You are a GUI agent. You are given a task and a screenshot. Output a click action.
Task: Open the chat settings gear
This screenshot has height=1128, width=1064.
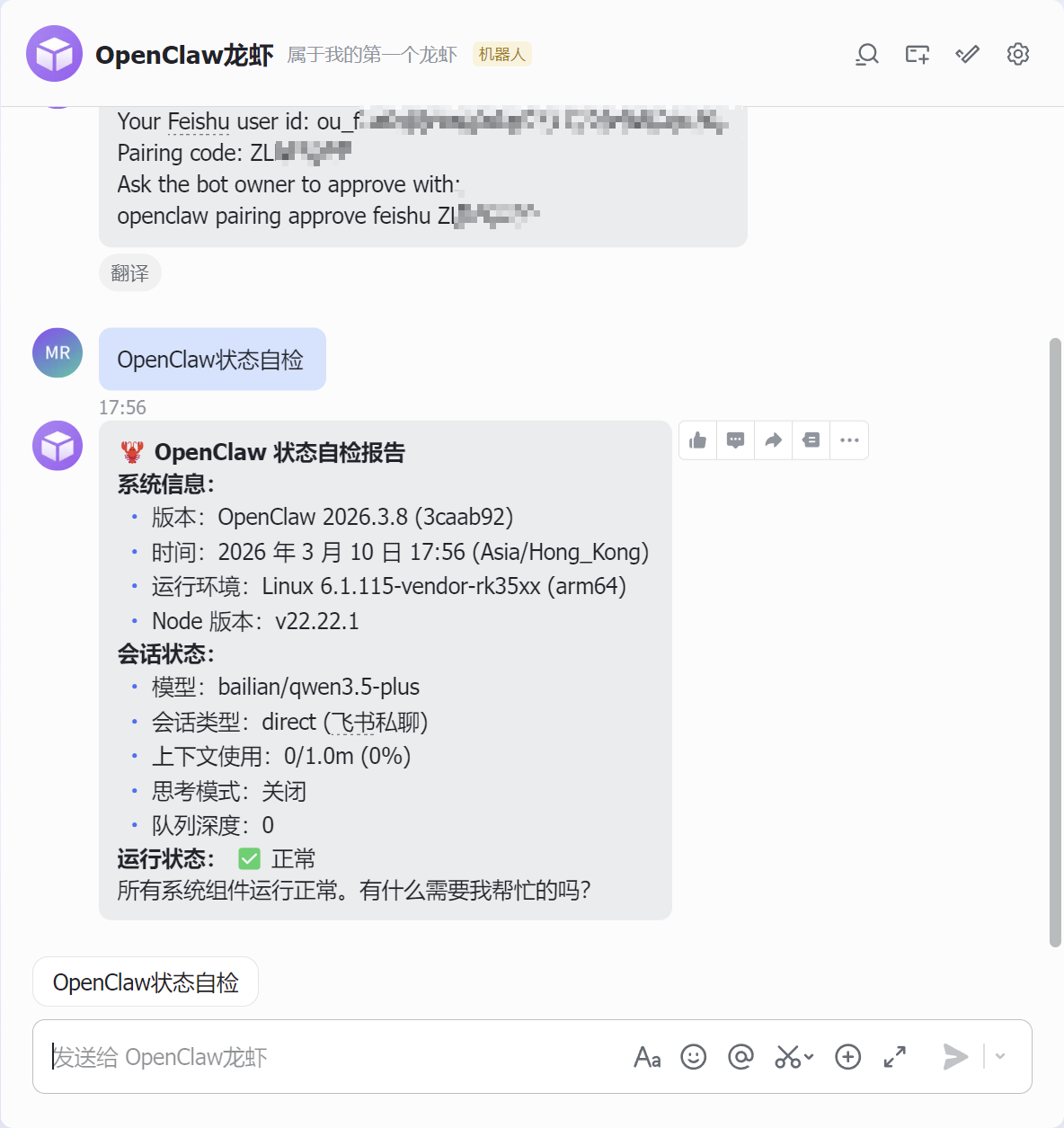1017,55
